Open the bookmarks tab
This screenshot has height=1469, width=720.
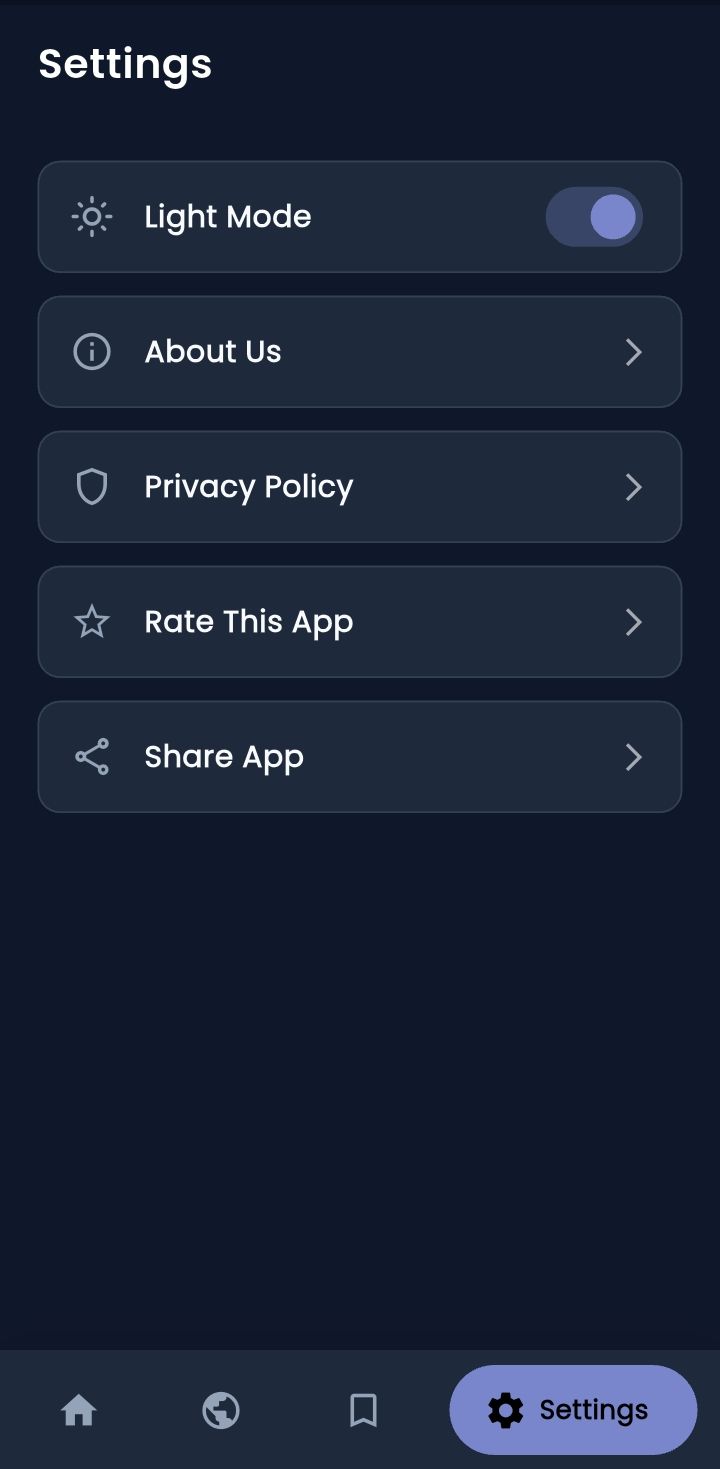tap(363, 1410)
